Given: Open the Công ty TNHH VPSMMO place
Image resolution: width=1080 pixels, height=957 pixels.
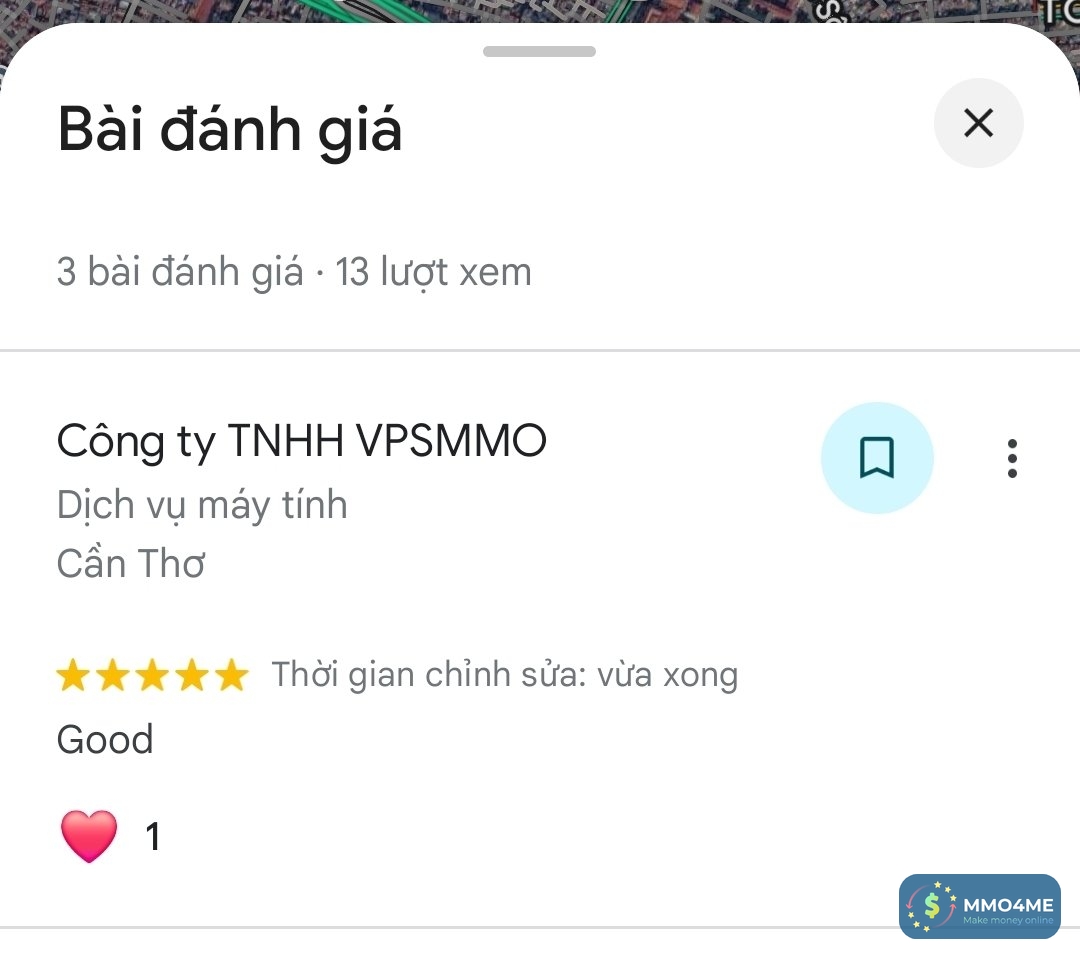Looking at the screenshot, I should point(302,441).
